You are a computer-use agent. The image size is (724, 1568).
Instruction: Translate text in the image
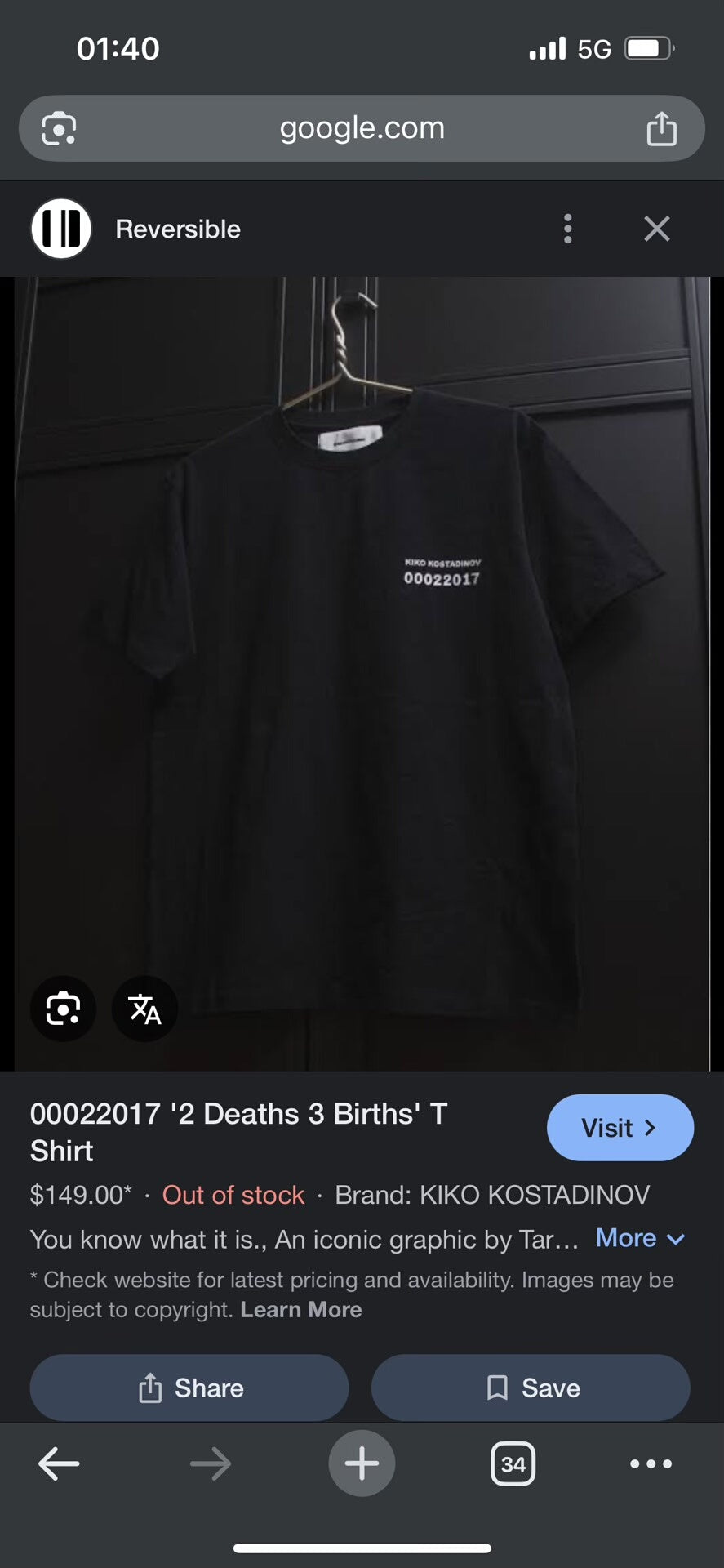144,1009
